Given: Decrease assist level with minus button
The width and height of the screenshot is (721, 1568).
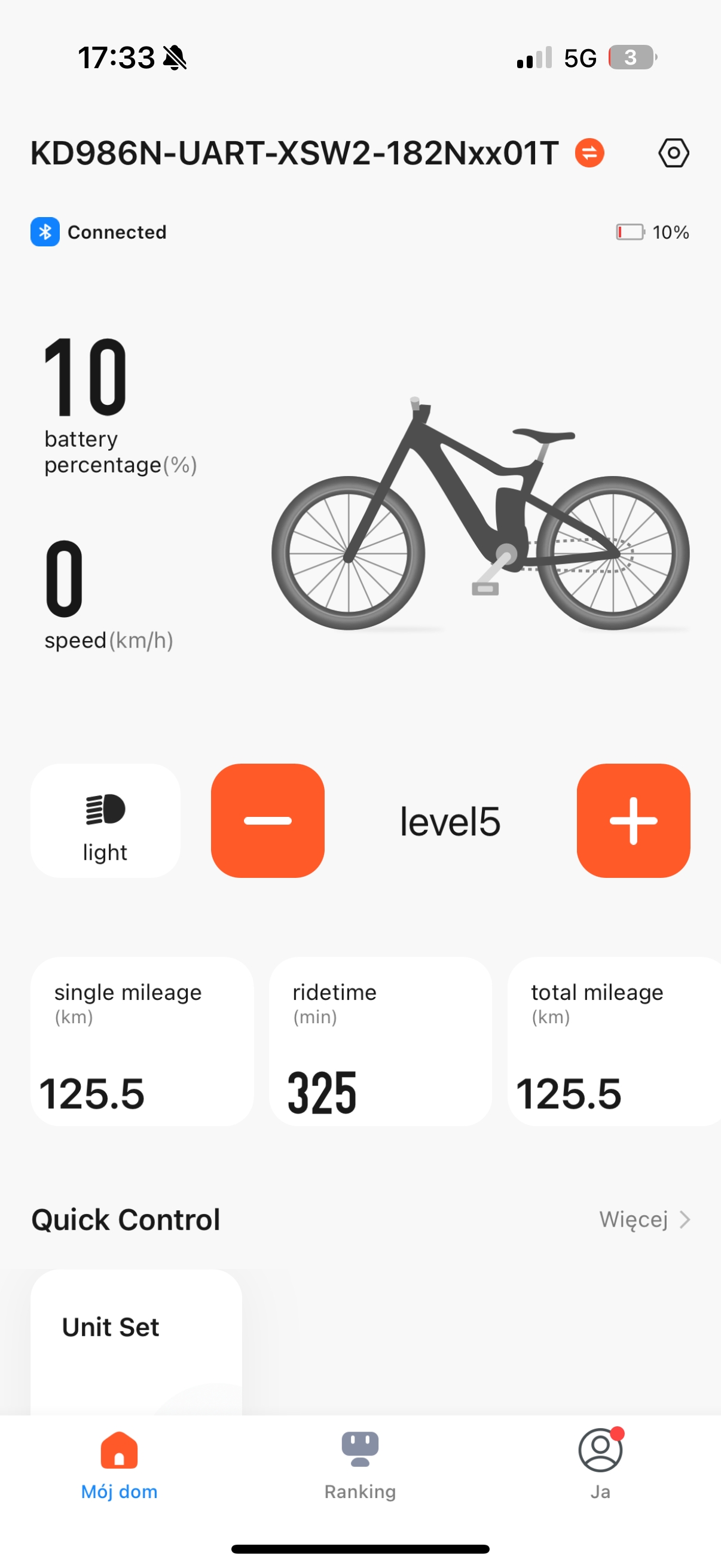Looking at the screenshot, I should coord(268,820).
